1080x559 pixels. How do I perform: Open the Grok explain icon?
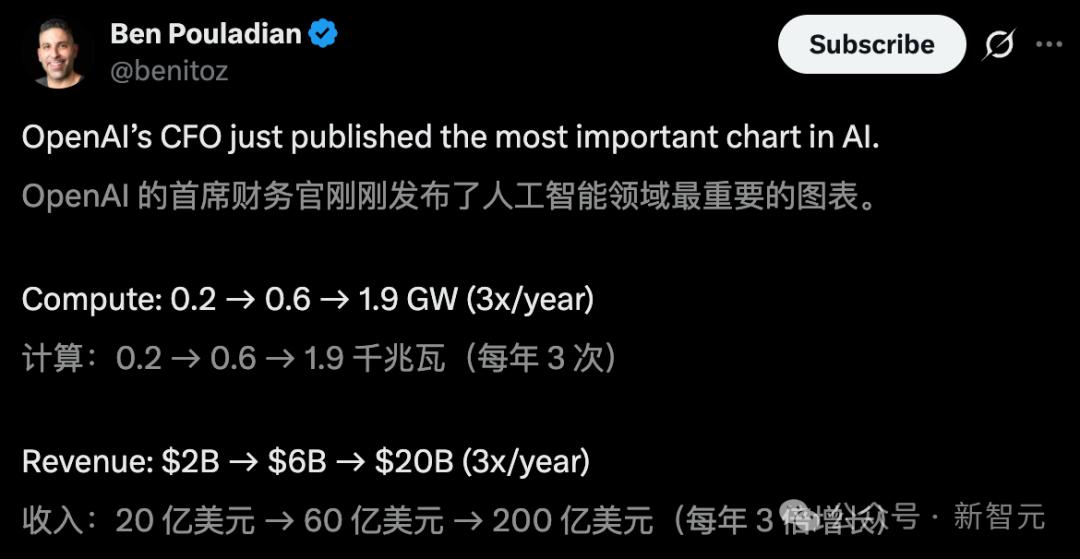999,45
